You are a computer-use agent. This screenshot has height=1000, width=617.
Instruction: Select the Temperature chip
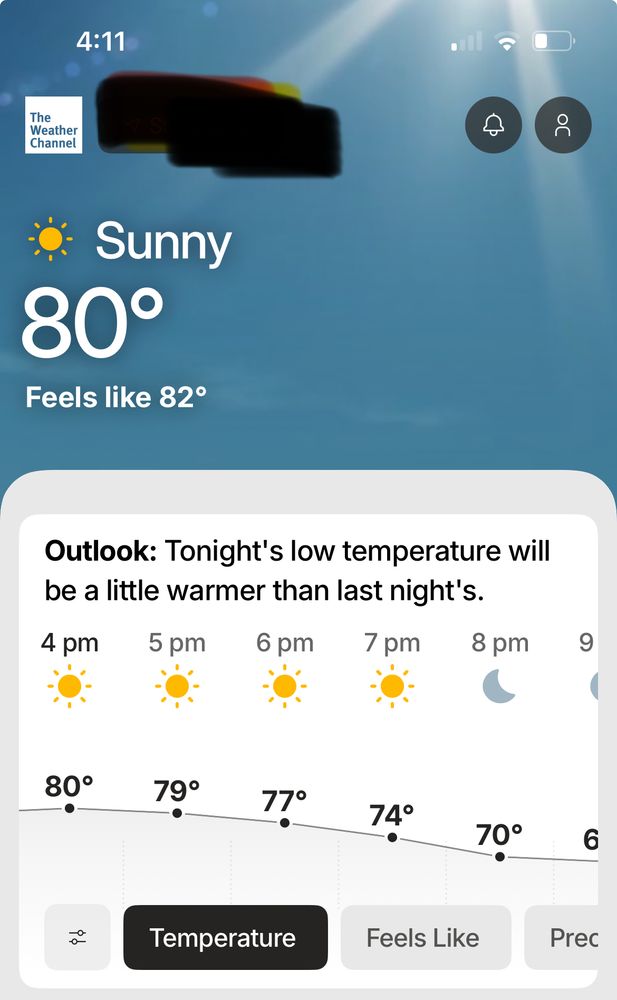(225, 938)
